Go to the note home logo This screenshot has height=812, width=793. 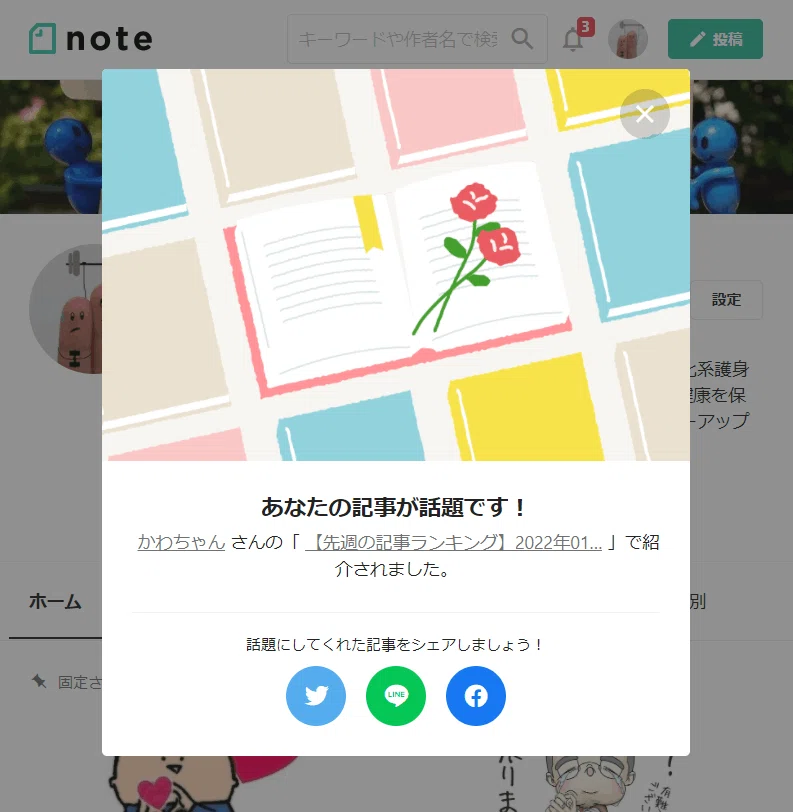point(91,39)
